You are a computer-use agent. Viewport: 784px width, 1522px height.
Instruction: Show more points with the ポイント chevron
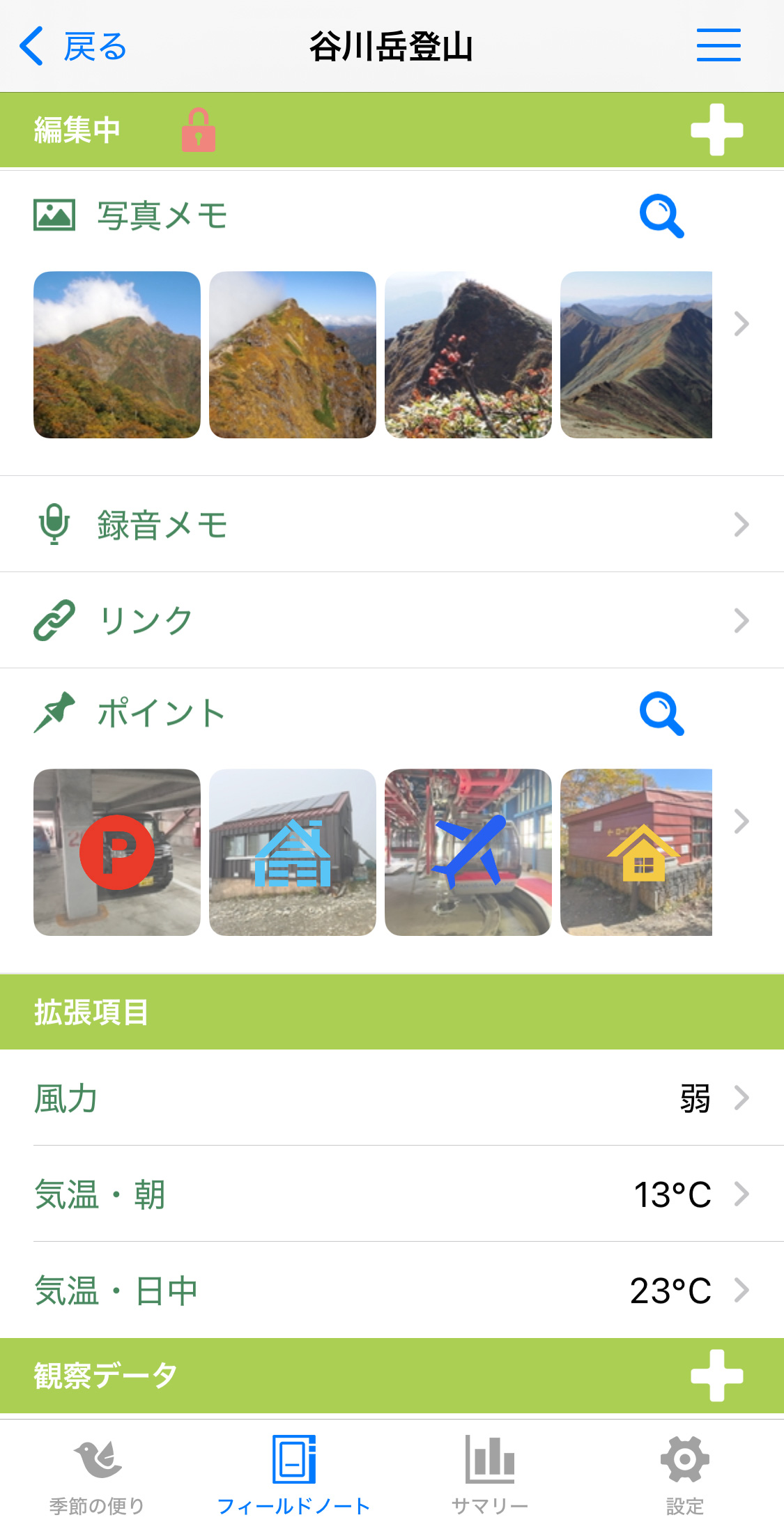(741, 822)
